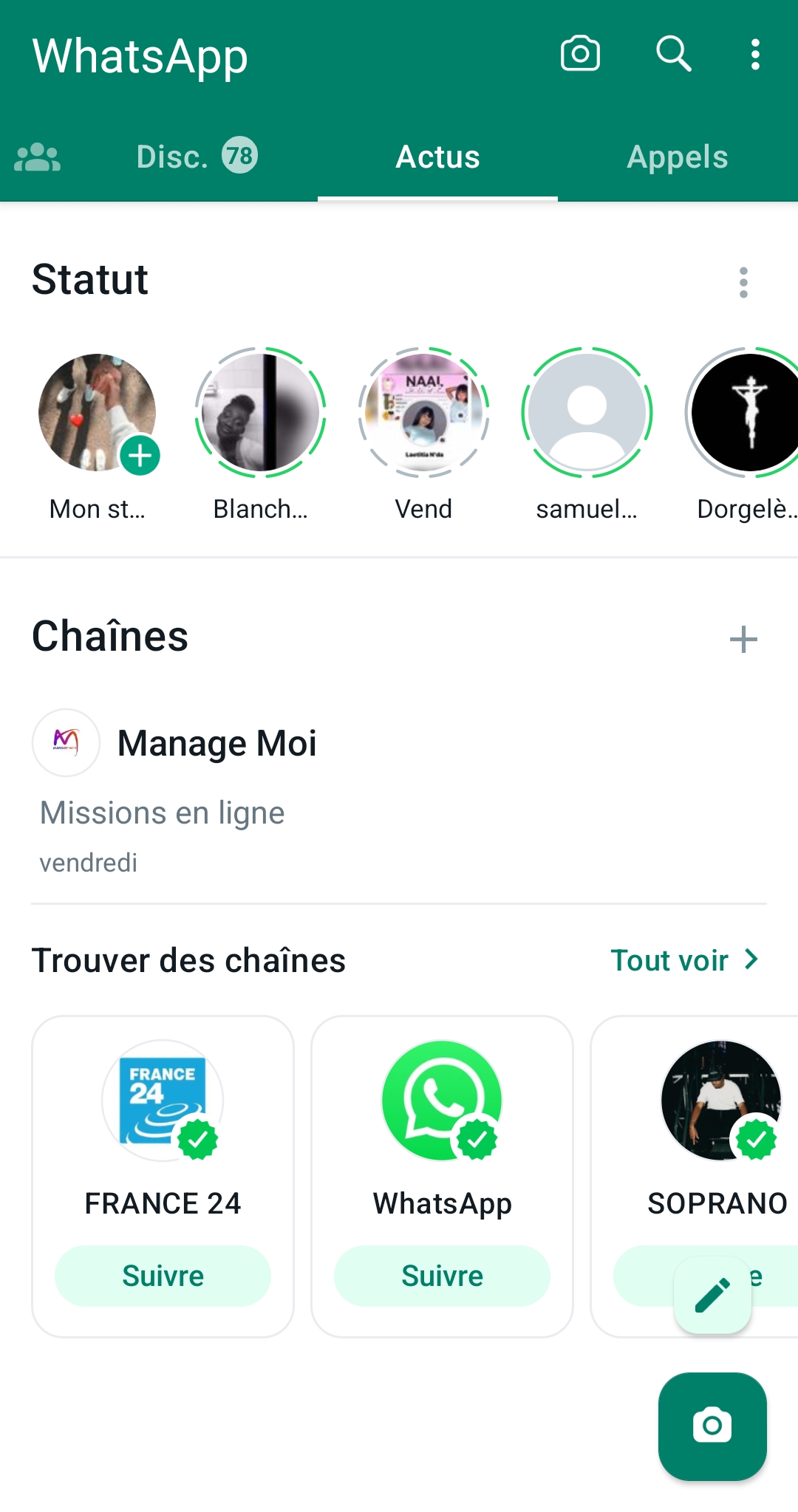Switch to the Communities tab

(x=38, y=157)
